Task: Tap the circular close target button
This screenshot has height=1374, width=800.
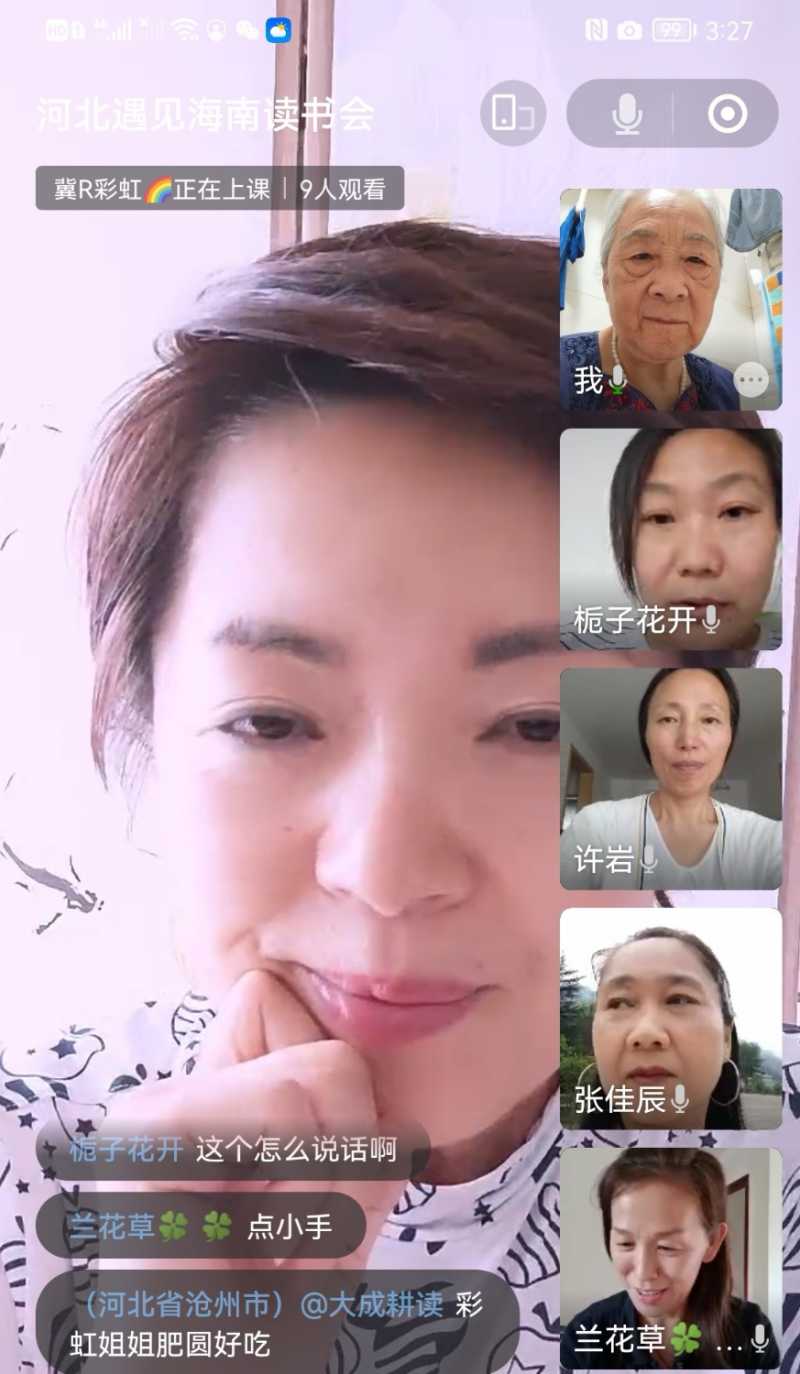Action: pyautogui.click(x=727, y=114)
